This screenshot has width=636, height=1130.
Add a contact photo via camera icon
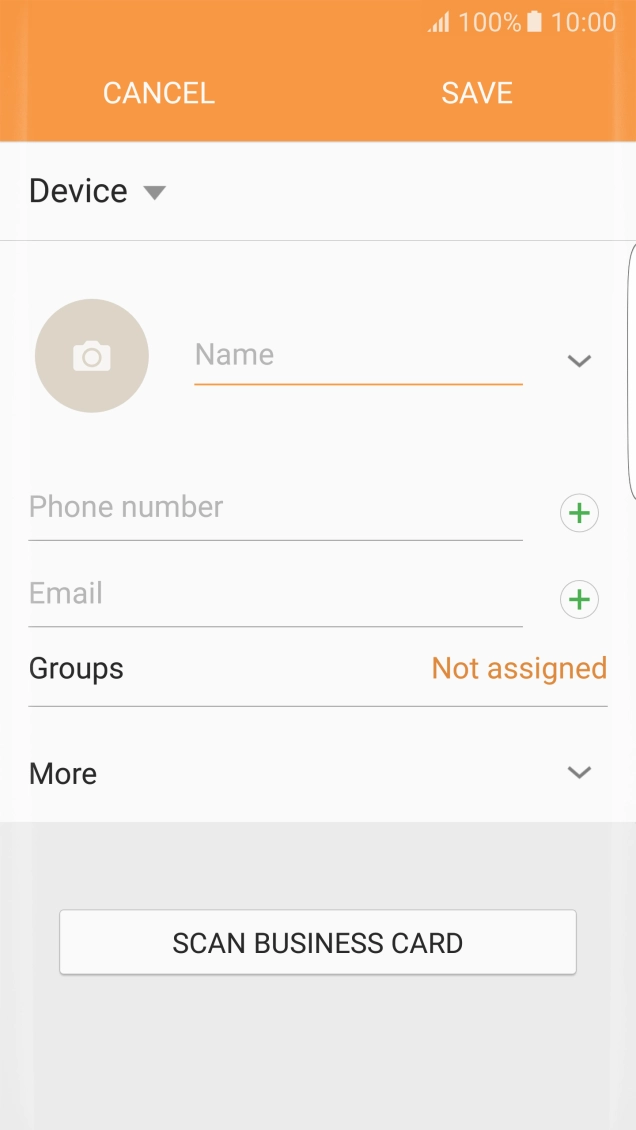click(92, 356)
